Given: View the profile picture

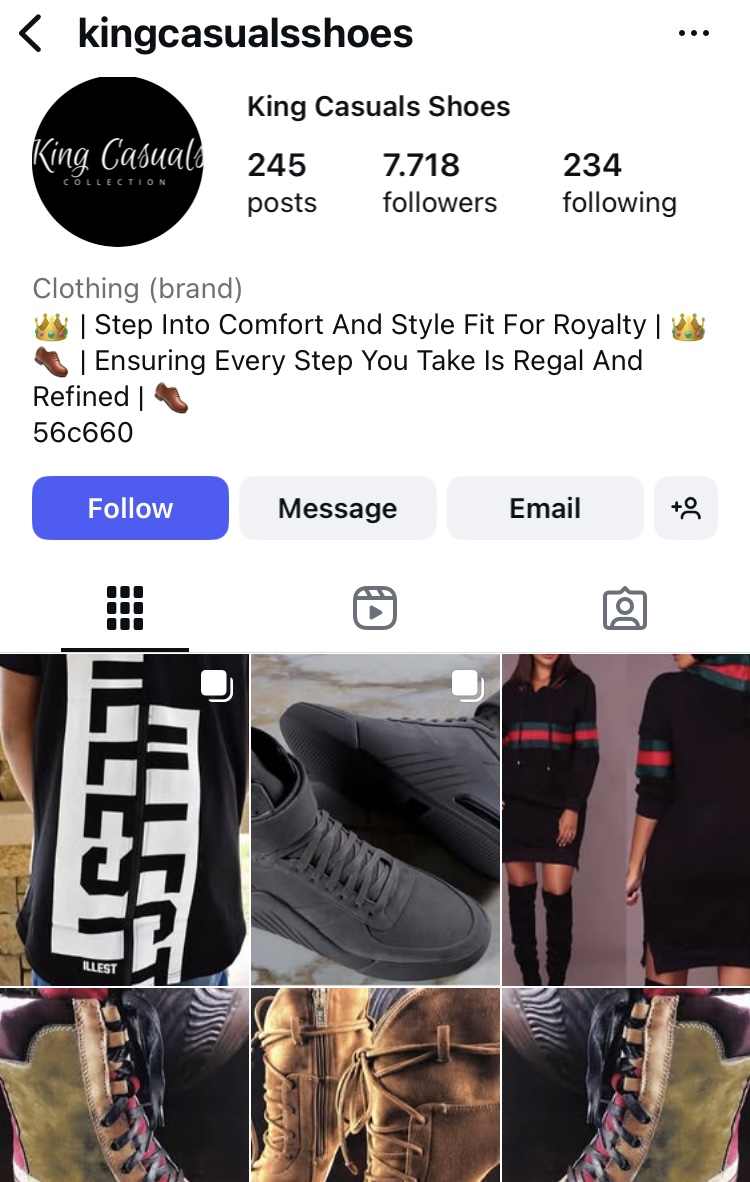Looking at the screenshot, I should 117,162.
